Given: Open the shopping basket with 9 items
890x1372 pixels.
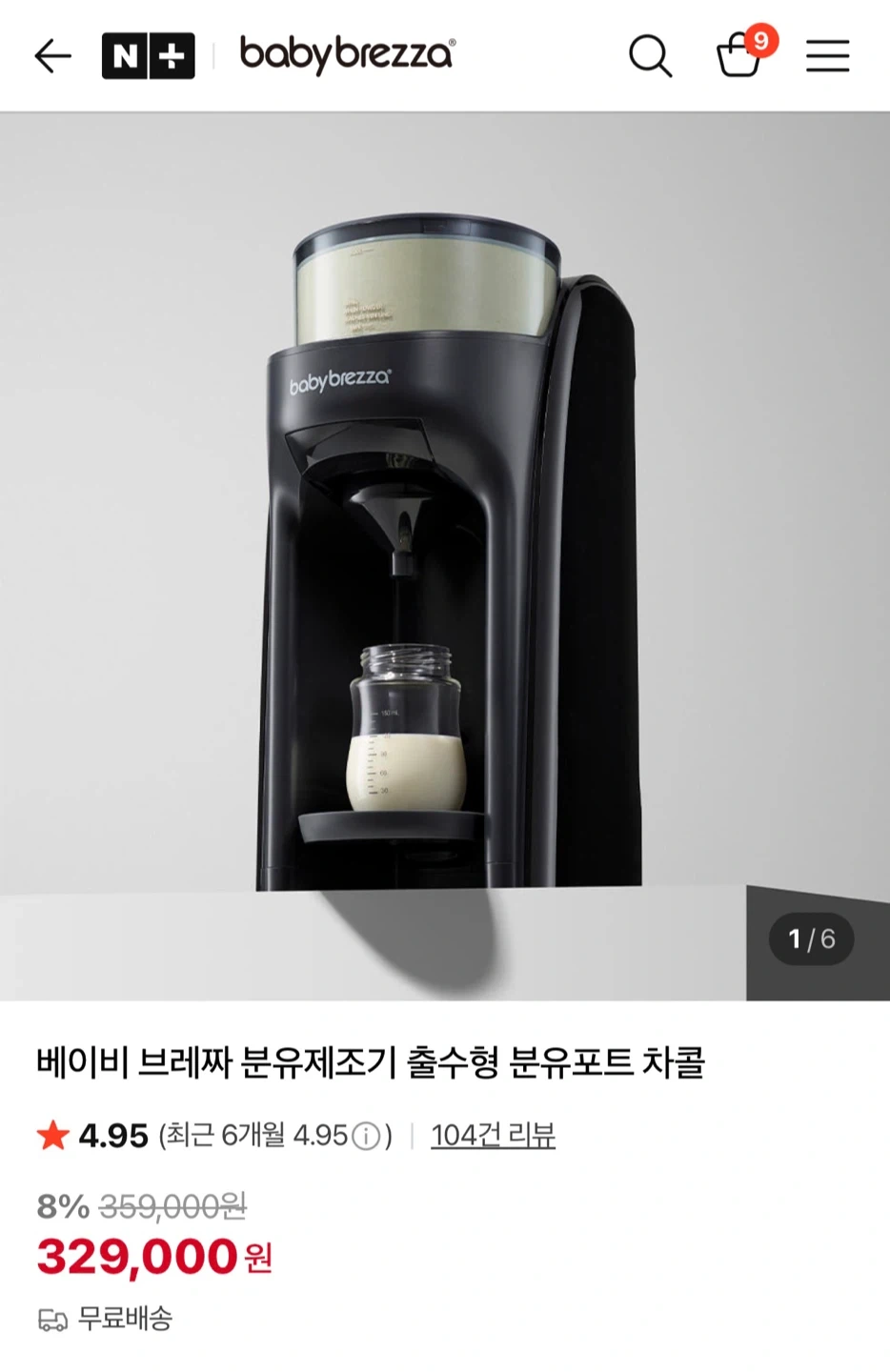Looking at the screenshot, I should 740,55.
